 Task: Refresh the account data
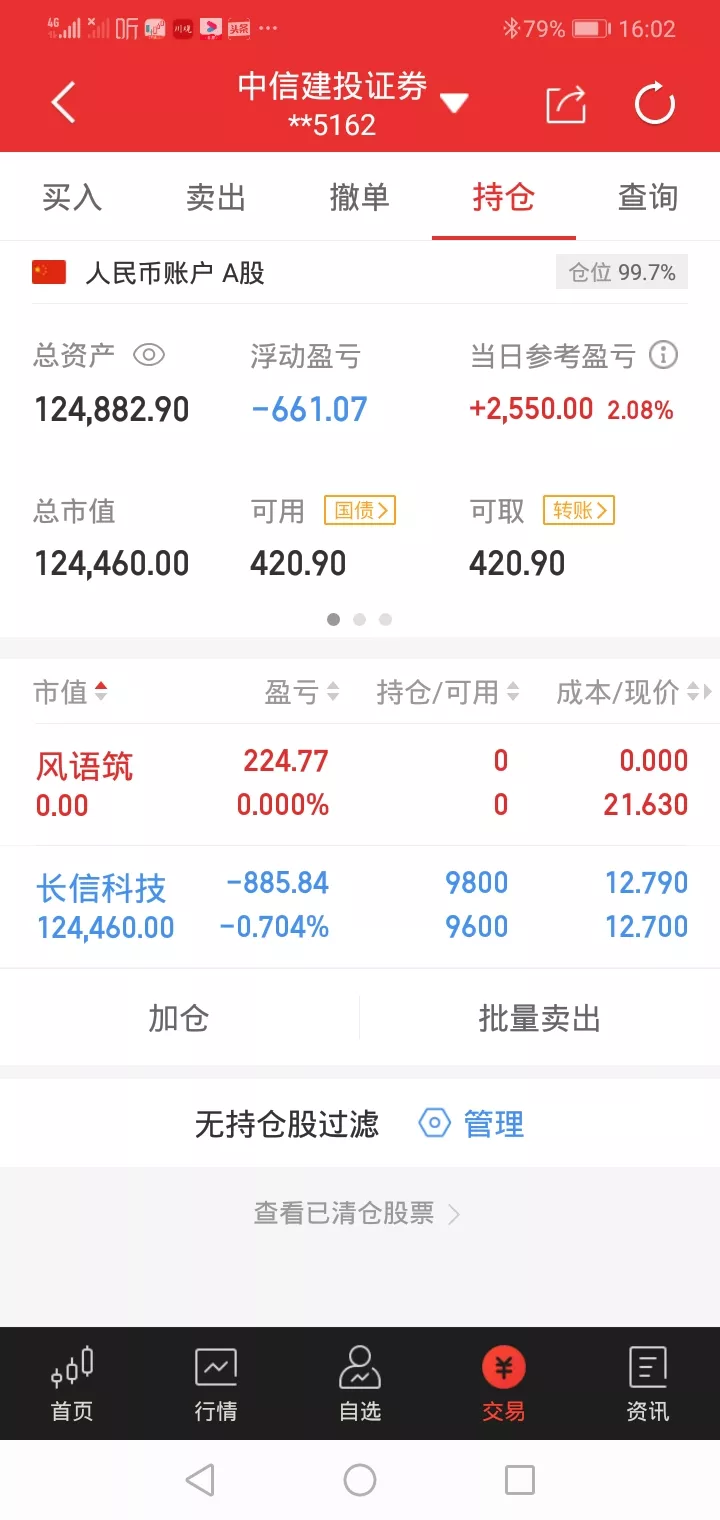coord(655,104)
